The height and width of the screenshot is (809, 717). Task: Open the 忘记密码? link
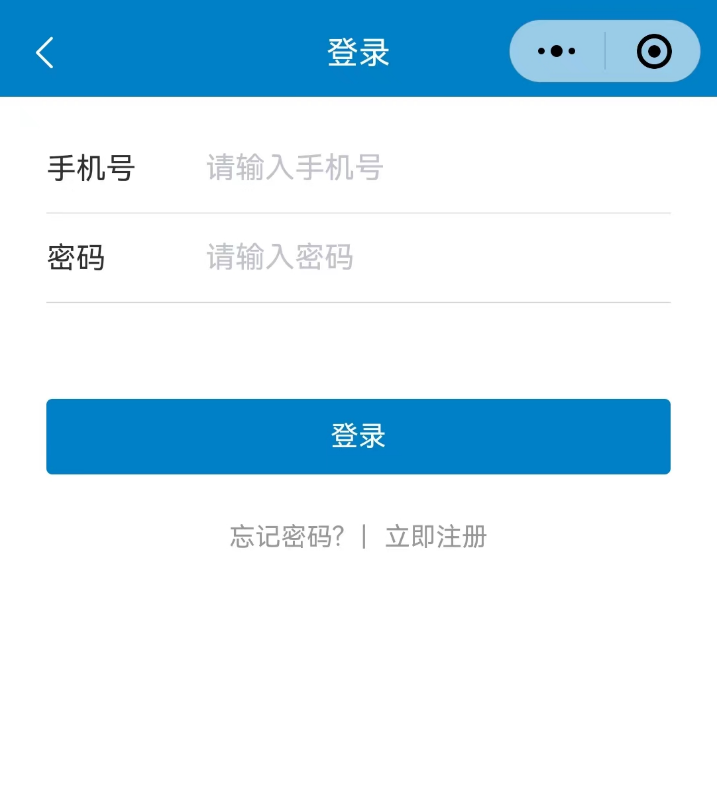click(x=287, y=537)
